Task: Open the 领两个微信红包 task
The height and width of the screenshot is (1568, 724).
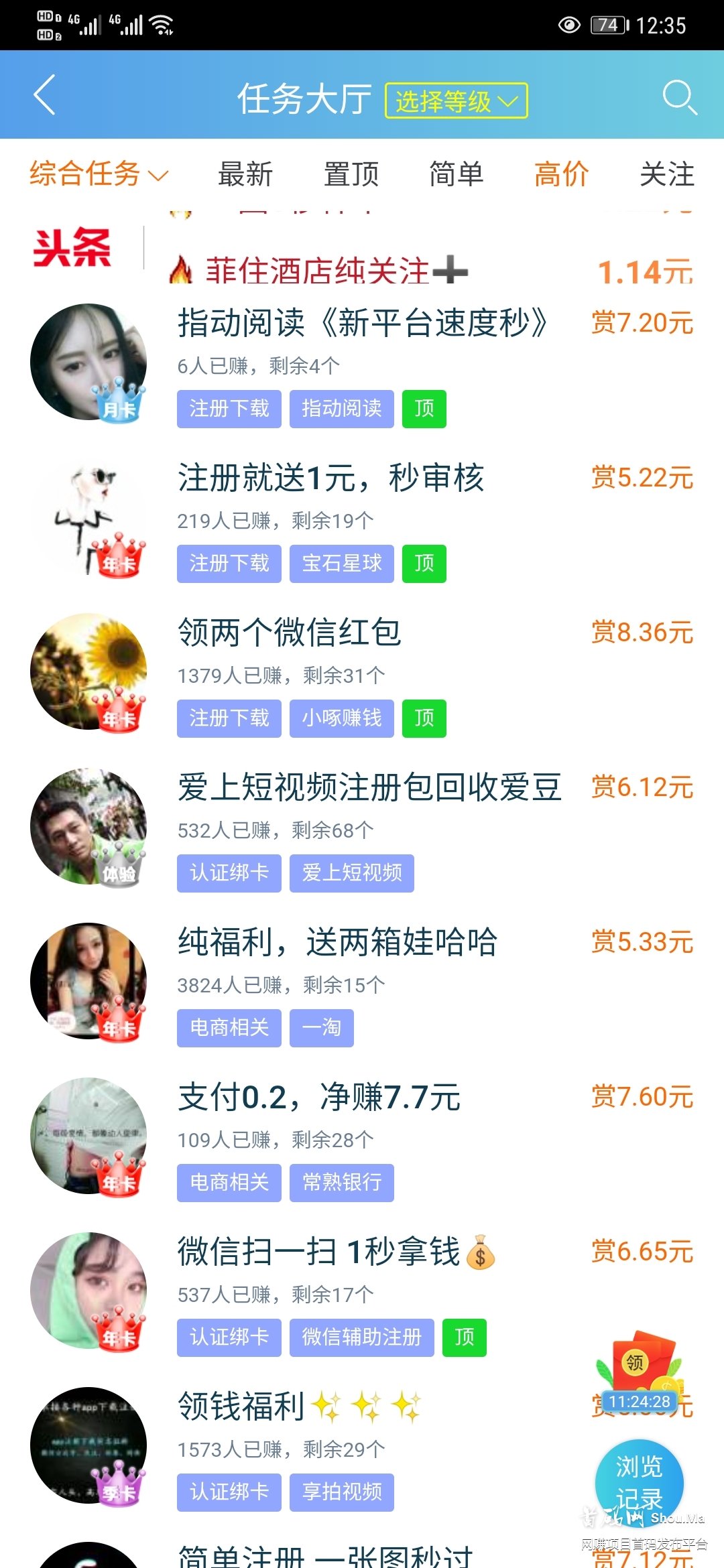Action: point(290,633)
